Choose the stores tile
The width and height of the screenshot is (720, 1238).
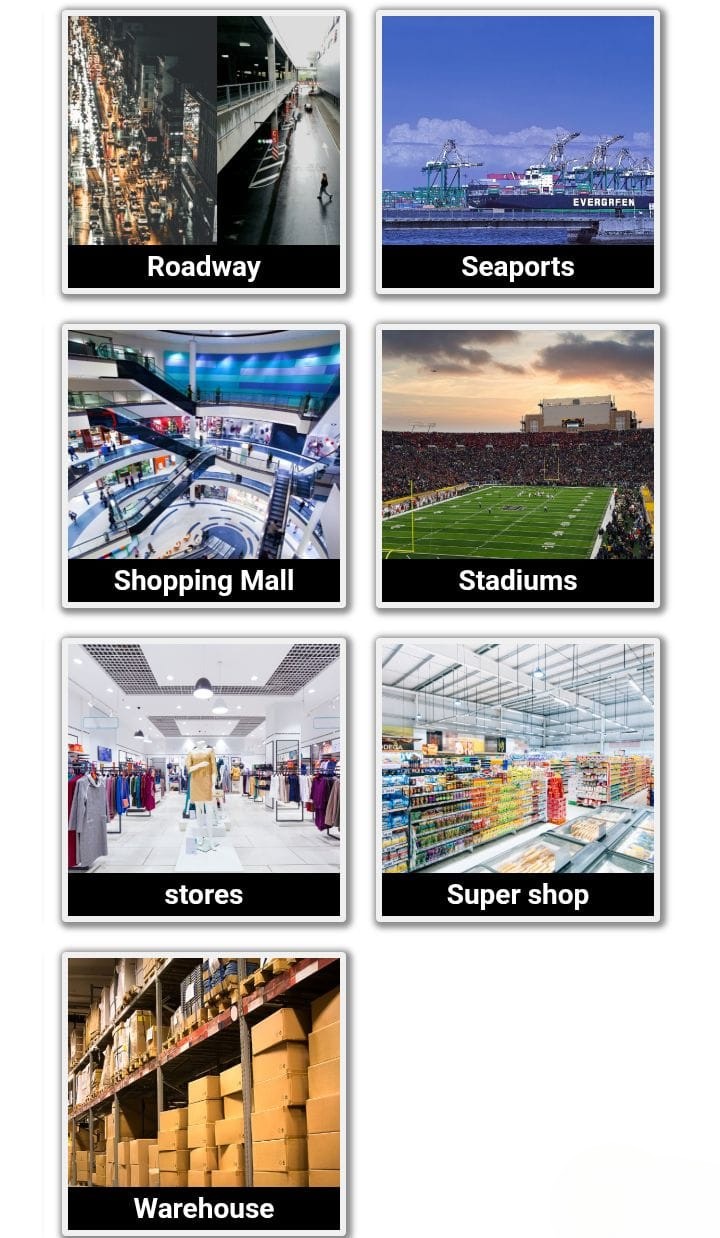point(204,780)
